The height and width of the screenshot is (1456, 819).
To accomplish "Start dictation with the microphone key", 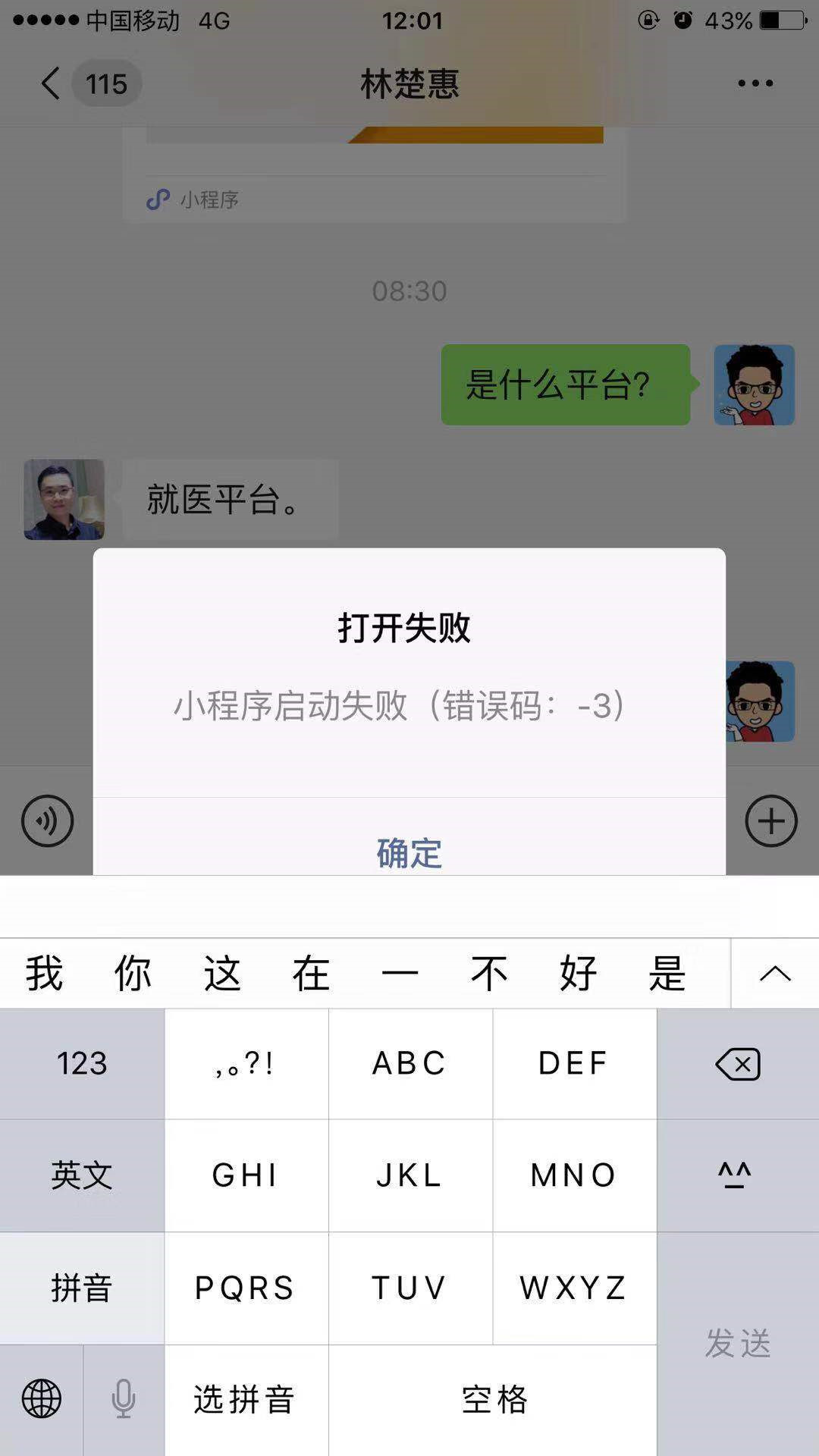I will pyautogui.click(x=124, y=1398).
